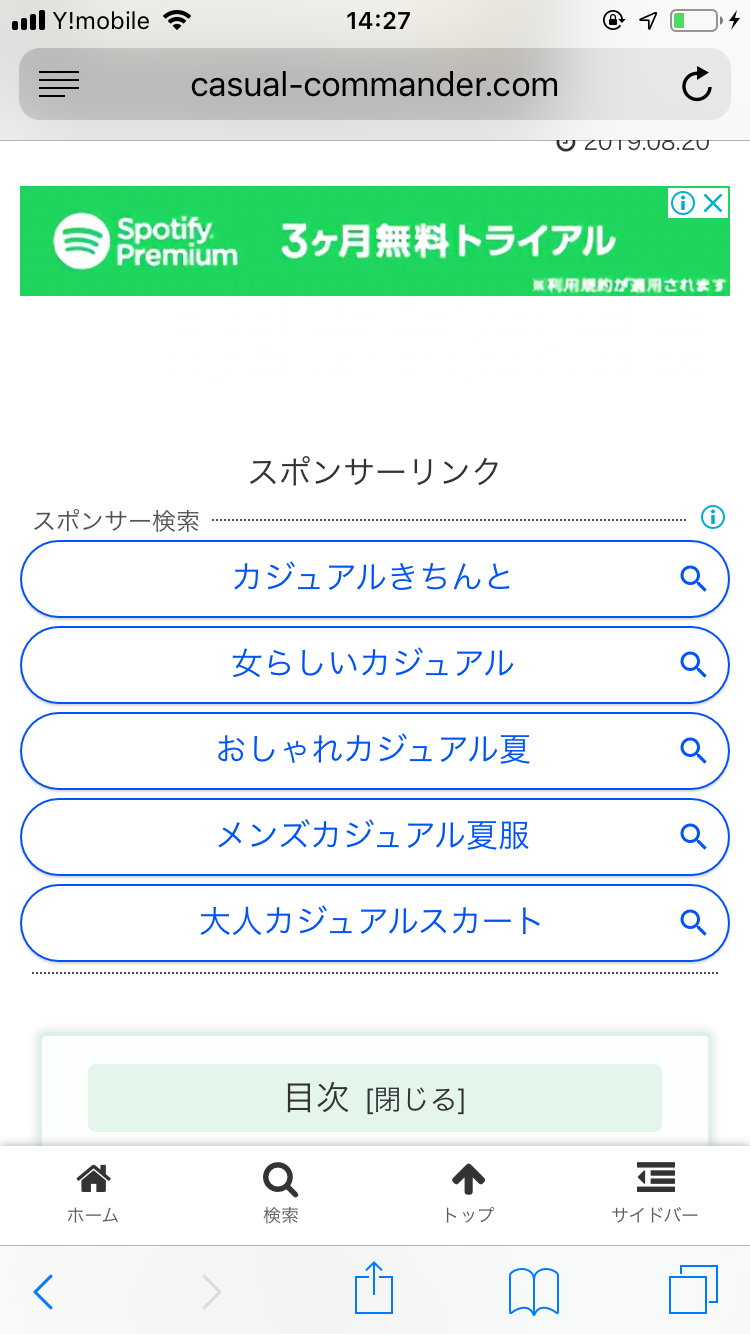This screenshot has width=750, height=1334.
Task: Close the Spotify ad banner
Action: (x=713, y=204)
